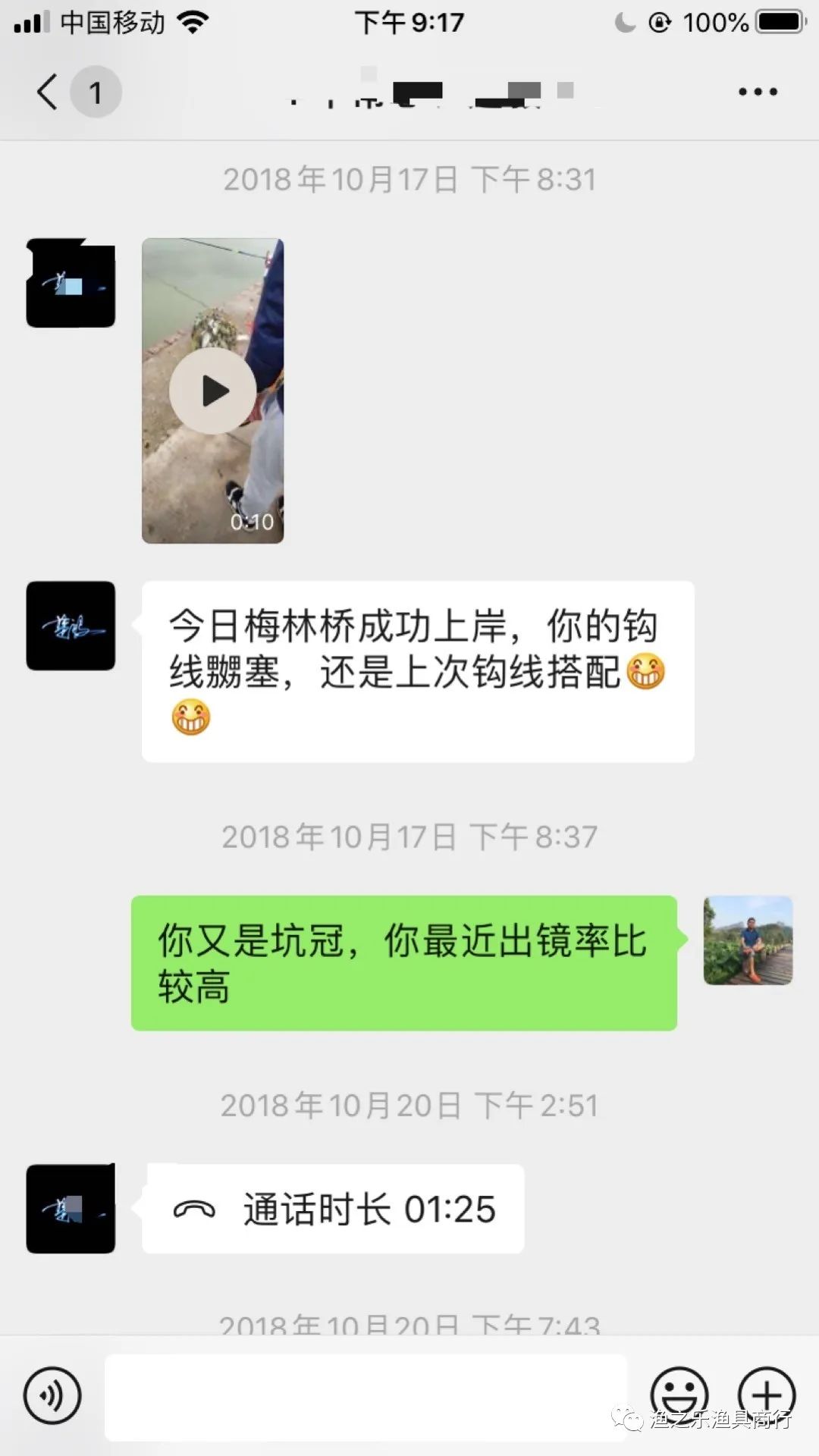Tap the unread count badge showing 1
The width and height of the screenshot is (819, 1456).
pyautogui.click(x=96, y=91)
